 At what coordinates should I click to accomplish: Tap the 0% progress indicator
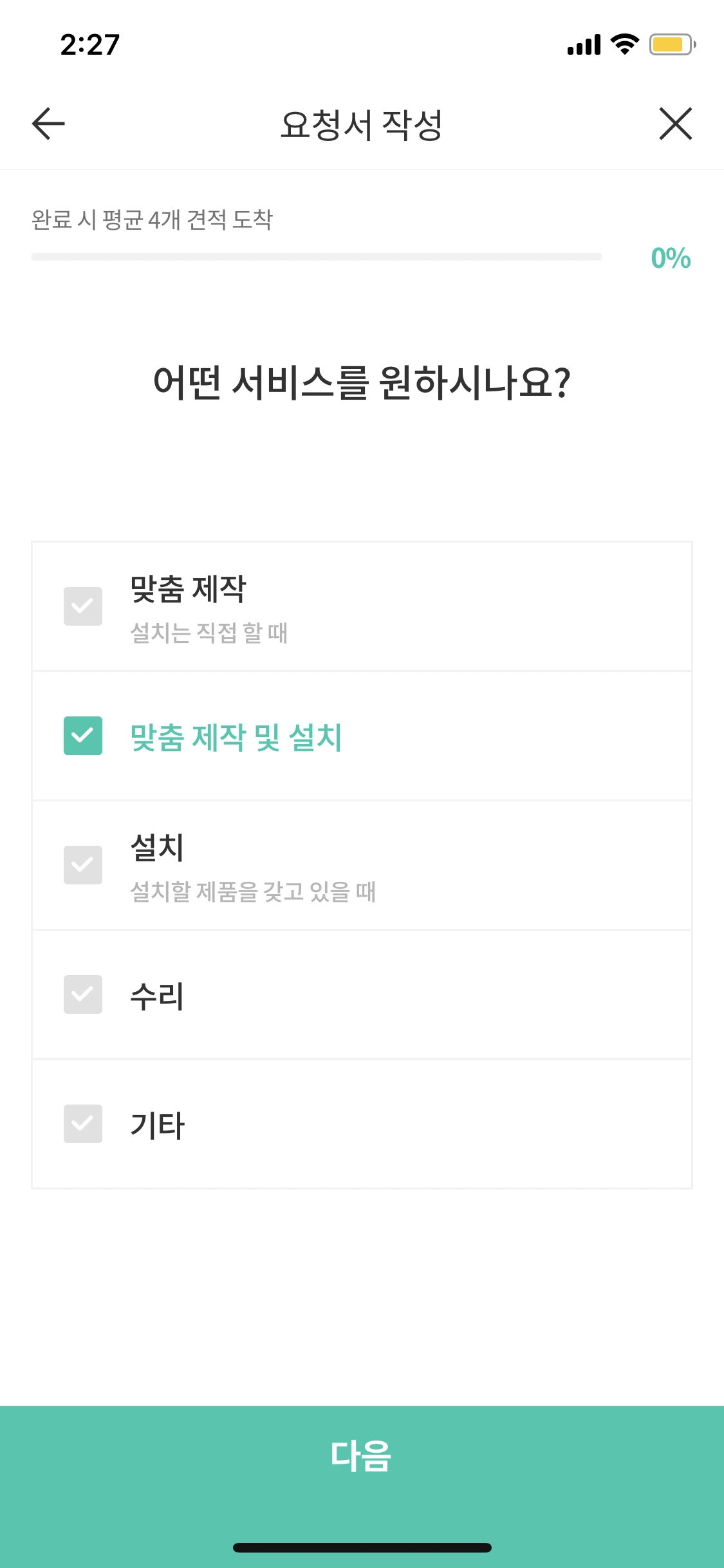point(669,258)
